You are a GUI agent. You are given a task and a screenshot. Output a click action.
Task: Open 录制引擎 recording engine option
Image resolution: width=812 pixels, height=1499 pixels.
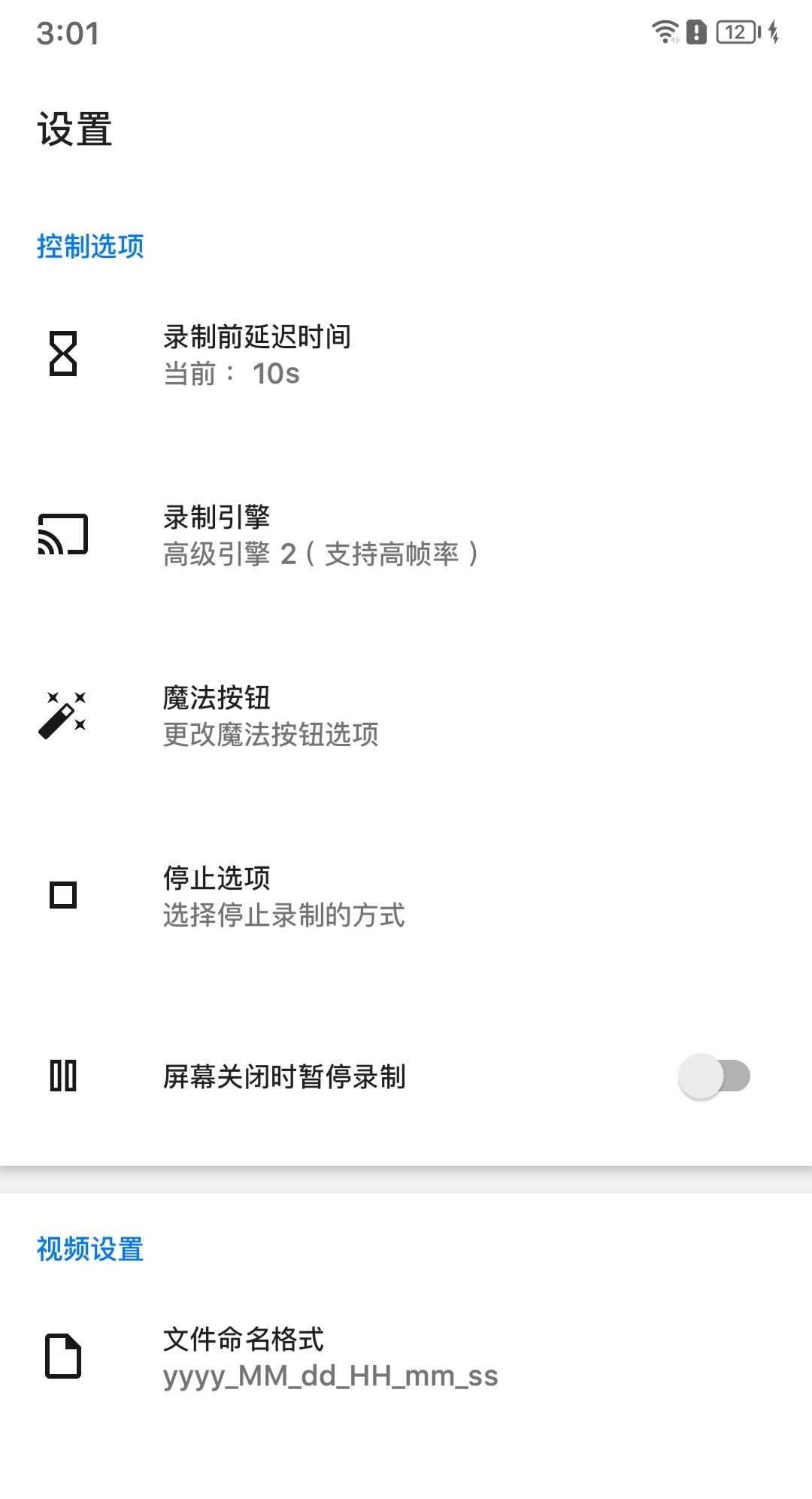coord(406,535)
